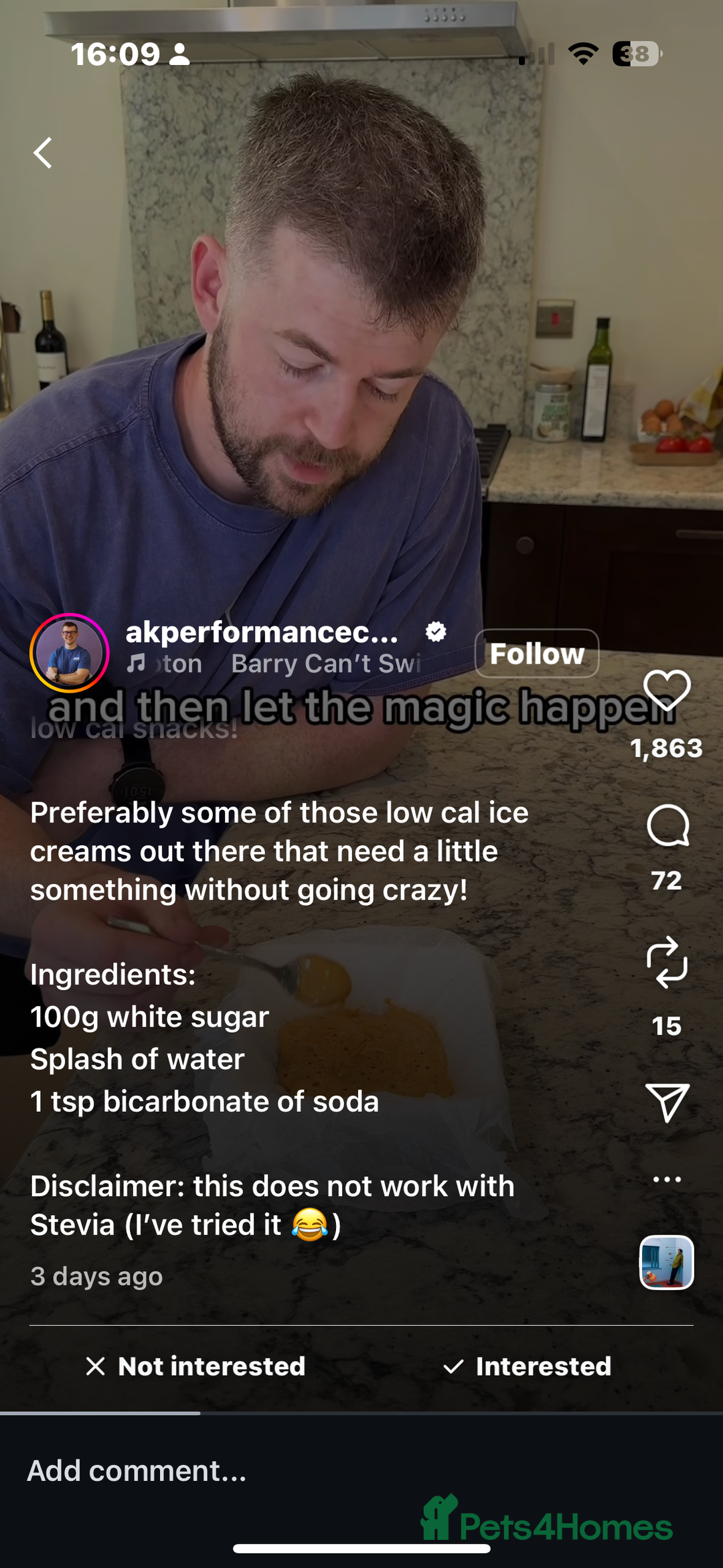The height and width of the screenshot is (1568, 723).
Task: Tap the Add comment field
Action: pos(201,1471)
